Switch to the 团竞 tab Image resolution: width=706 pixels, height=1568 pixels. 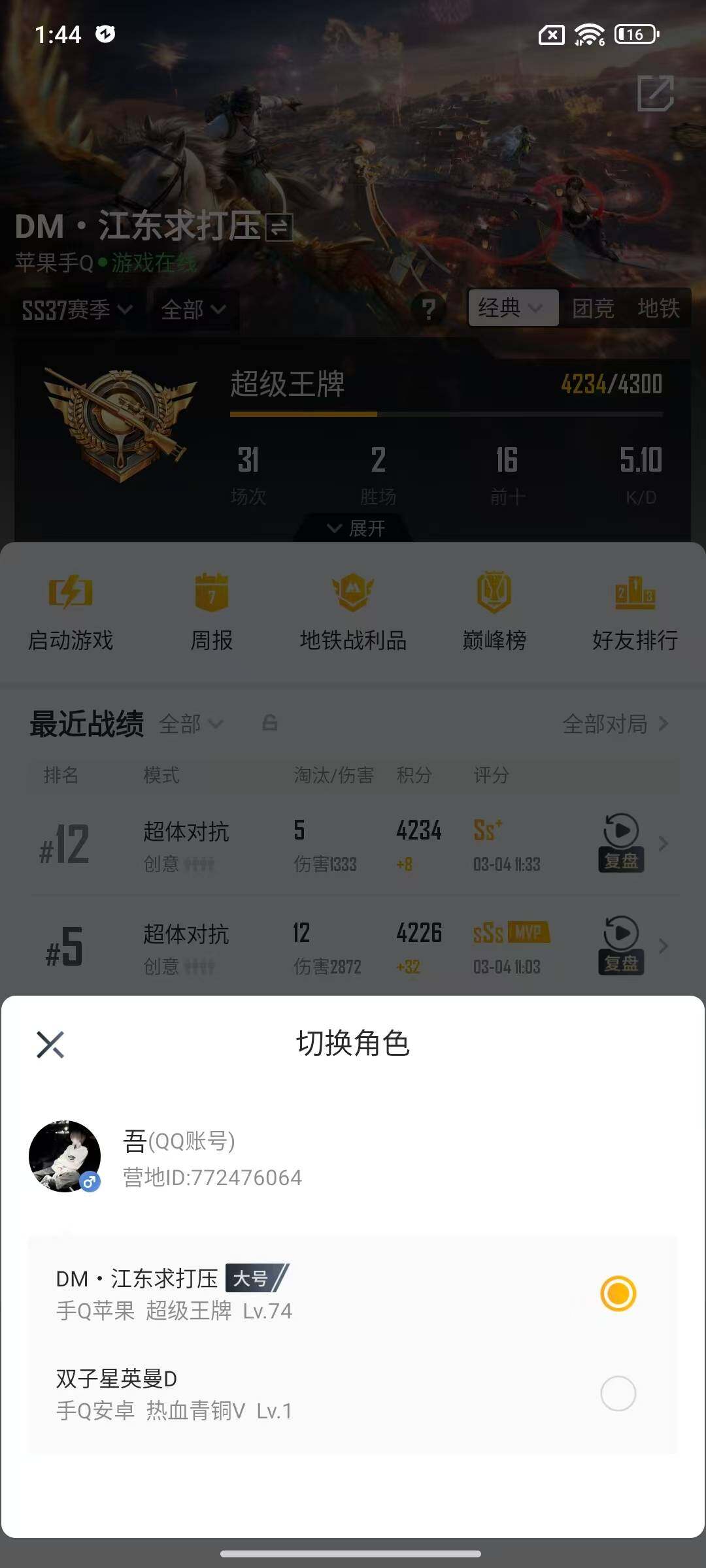(594, 309)
